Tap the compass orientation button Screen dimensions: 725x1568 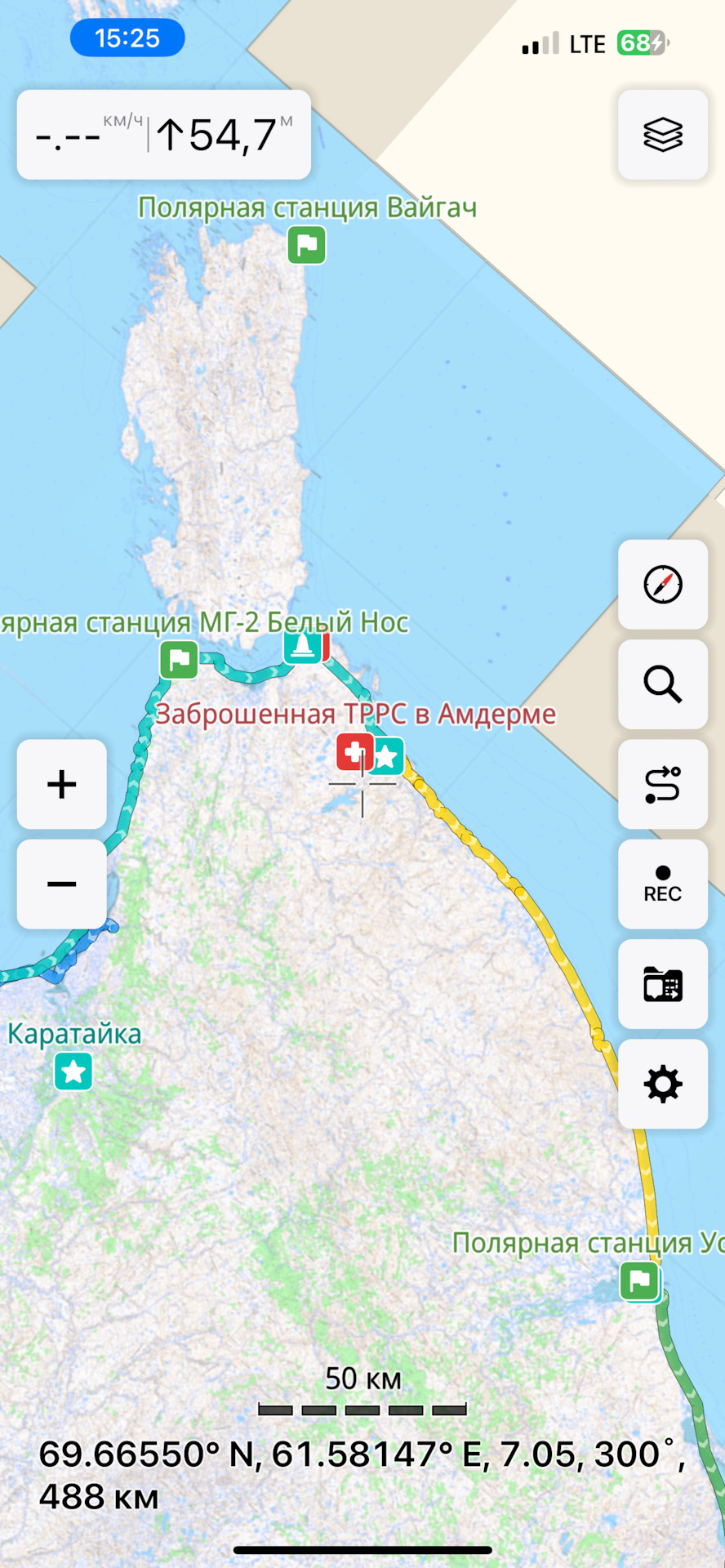(662, 584)
